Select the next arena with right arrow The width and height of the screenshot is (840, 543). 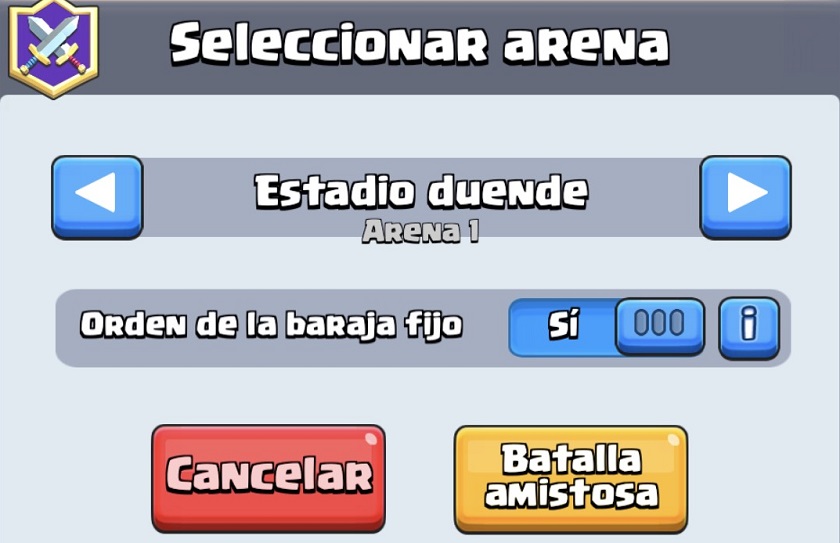coord(745,195)
